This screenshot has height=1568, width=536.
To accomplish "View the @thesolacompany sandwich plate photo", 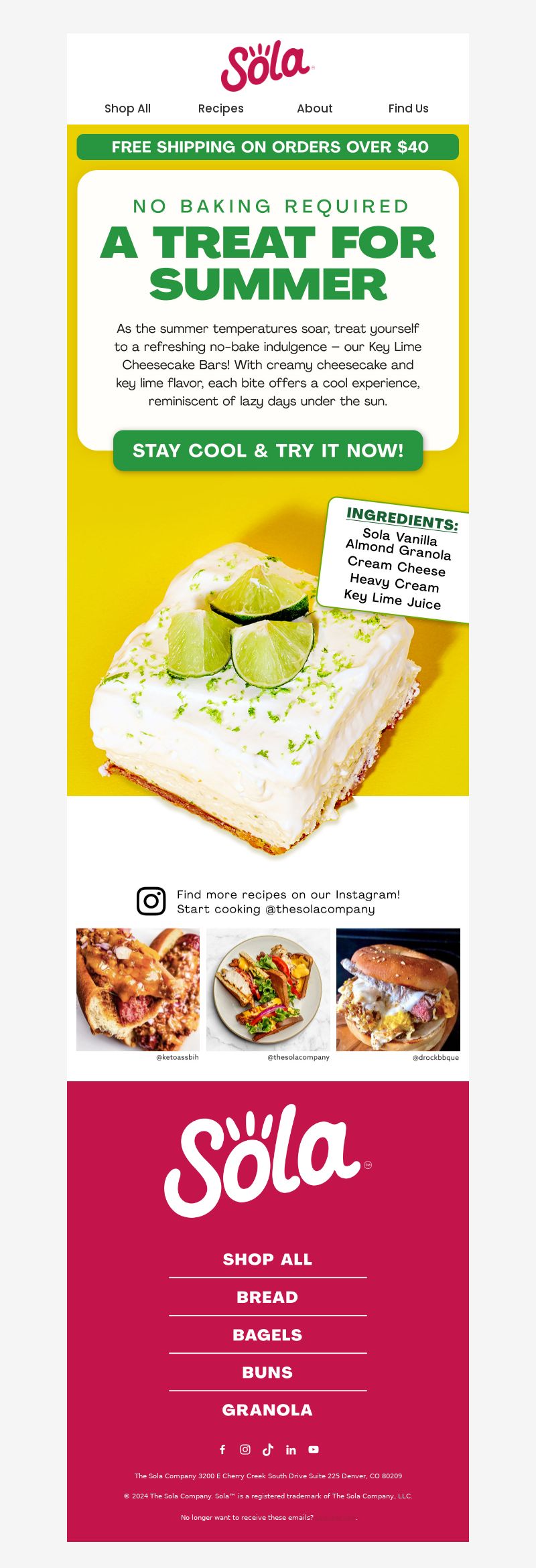I will click(268, 989).
